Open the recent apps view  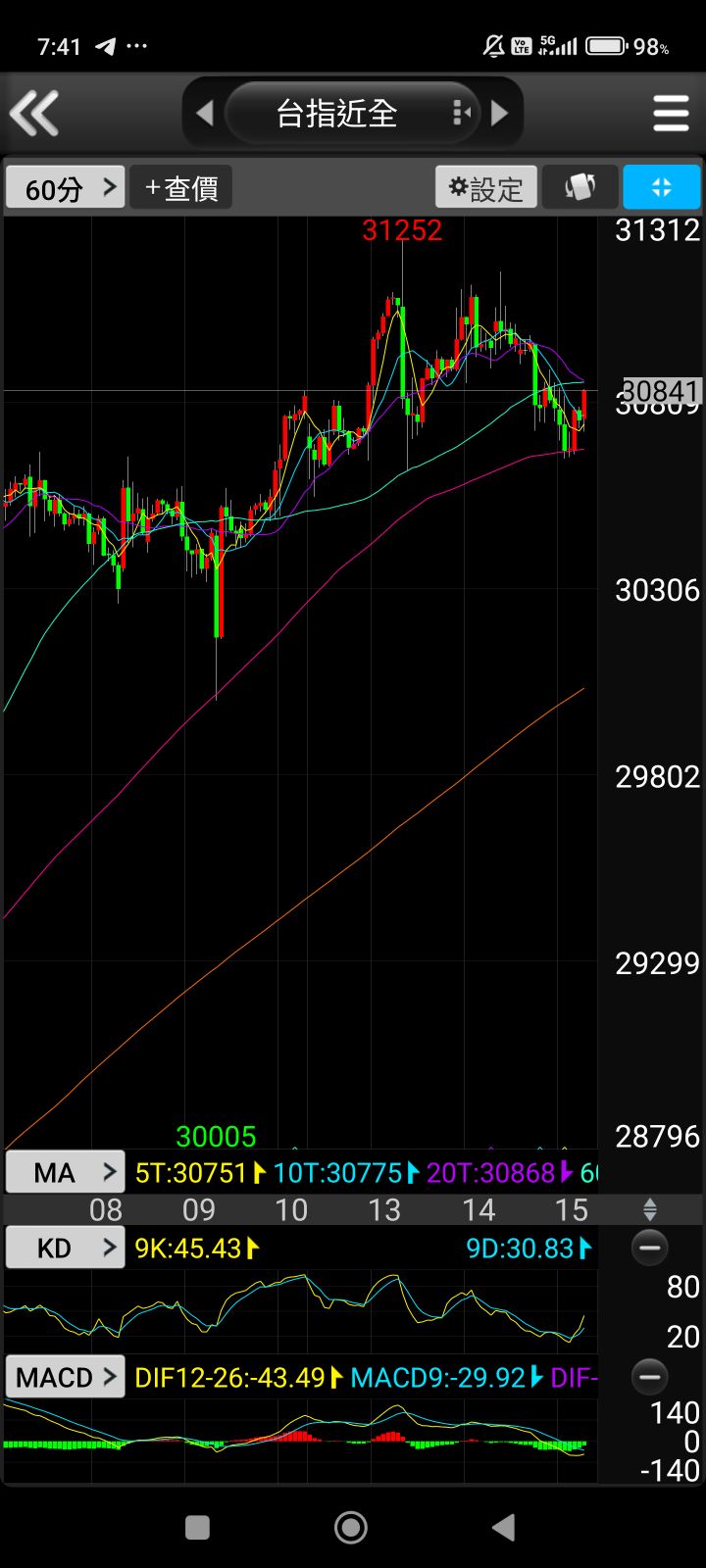[x=197, y=1527]
